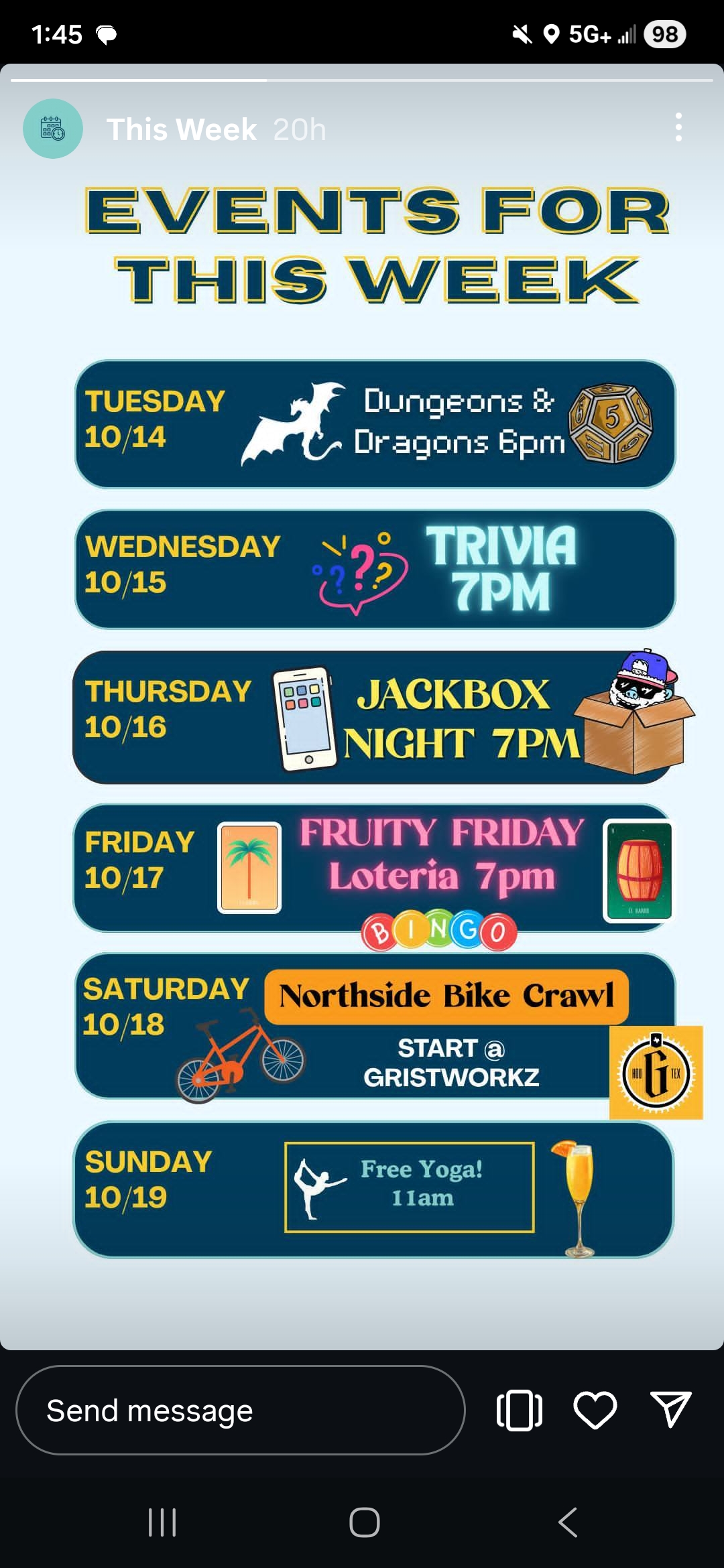Image resolution: width=724 pixels, height=1568 pixels.
Task: Go to the system home screen
Action: 364,1522
